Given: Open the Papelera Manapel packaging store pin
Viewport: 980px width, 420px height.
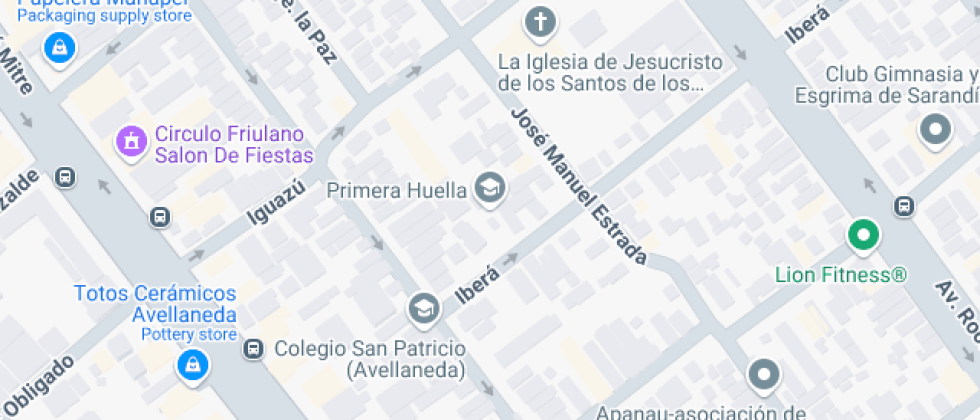Looking at the screenshot, I should tap(61, 47).
